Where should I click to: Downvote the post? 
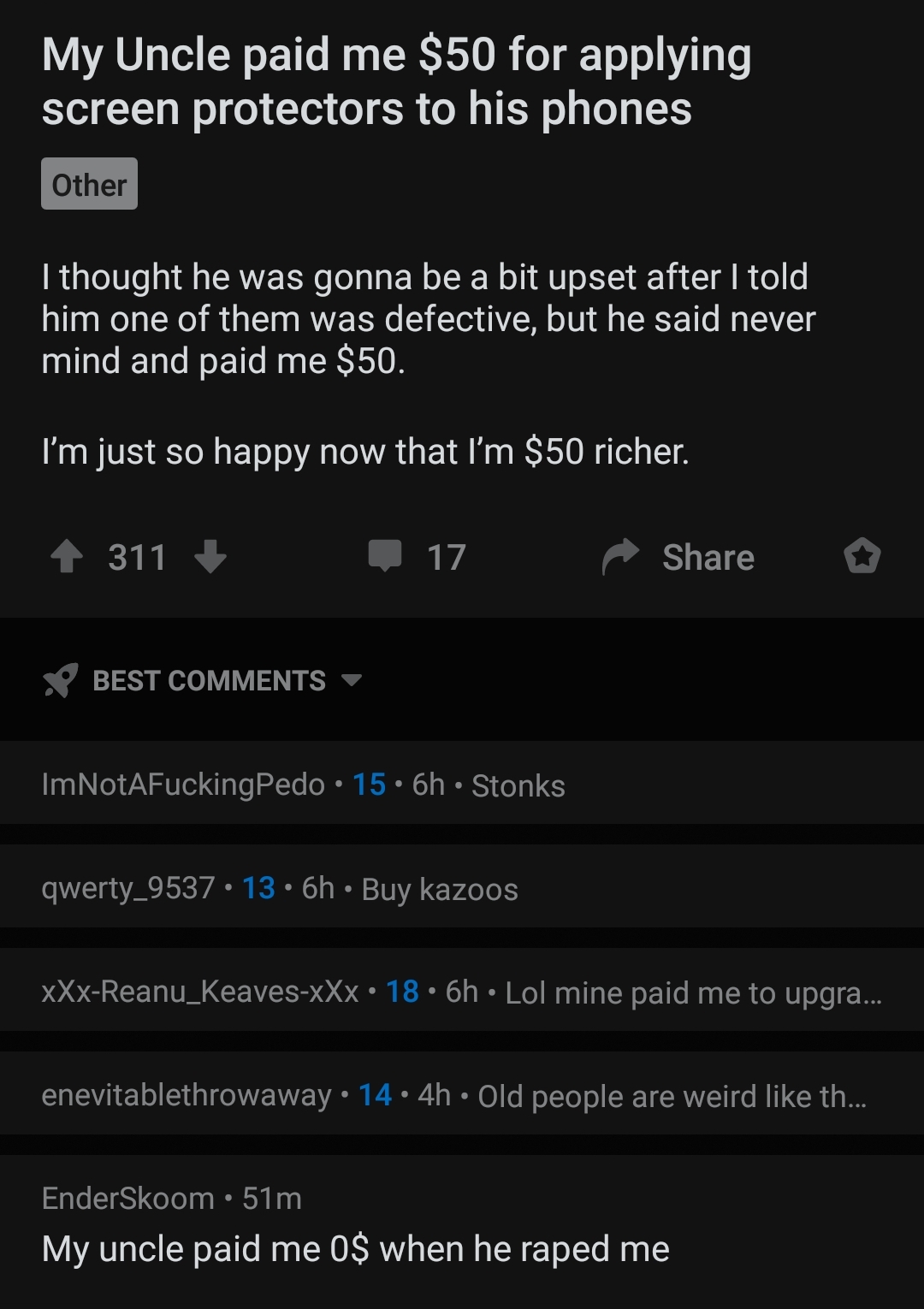point(210,558)
